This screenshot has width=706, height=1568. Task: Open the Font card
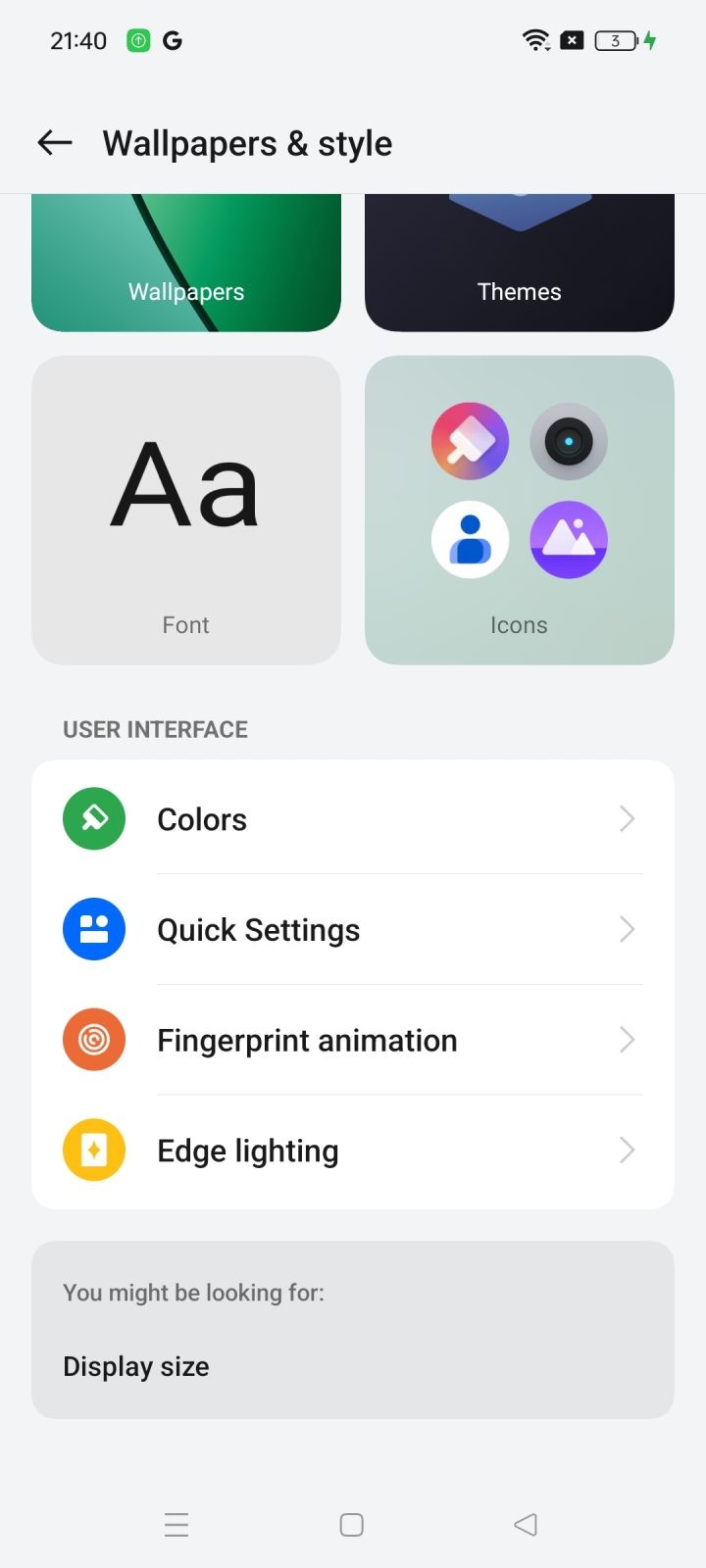click(186, 510)
